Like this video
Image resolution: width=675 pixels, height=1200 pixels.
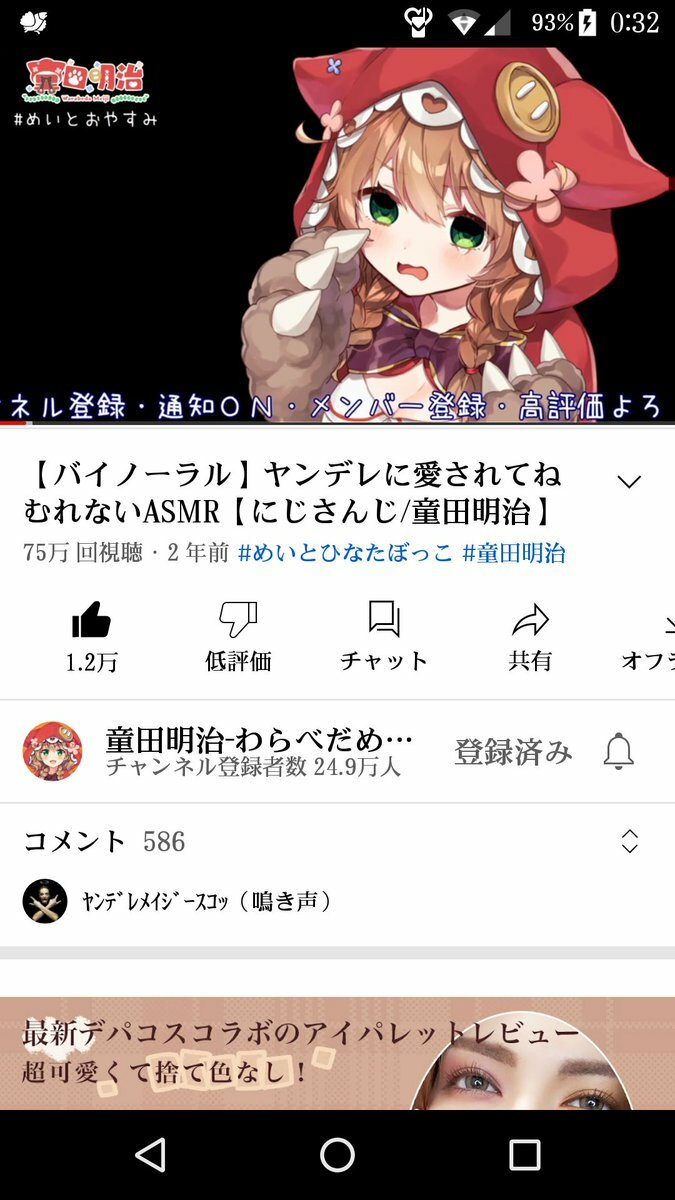pos(91,620)
